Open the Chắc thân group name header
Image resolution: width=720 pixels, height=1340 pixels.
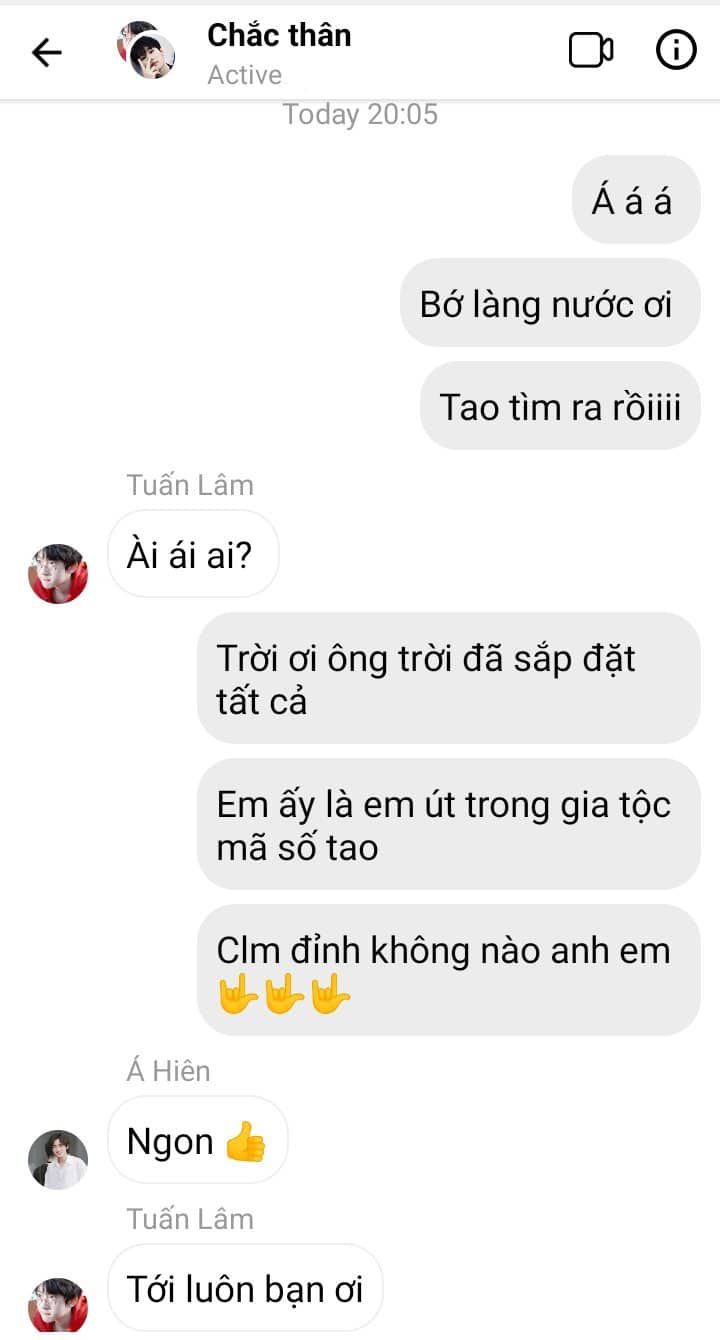279,35
